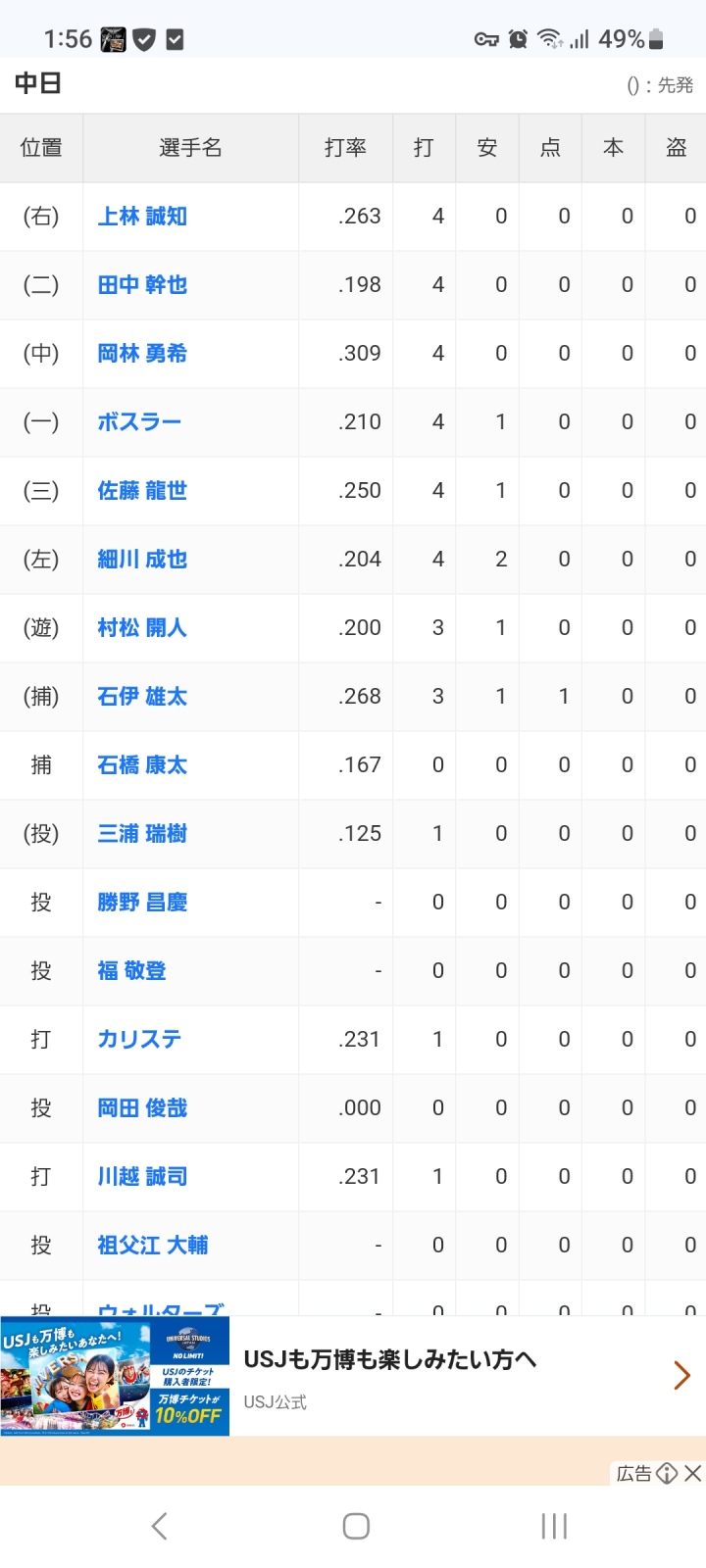View 岡林 勇希 player details
Viewport: 706px width, 1568px height.
(142, 354)
